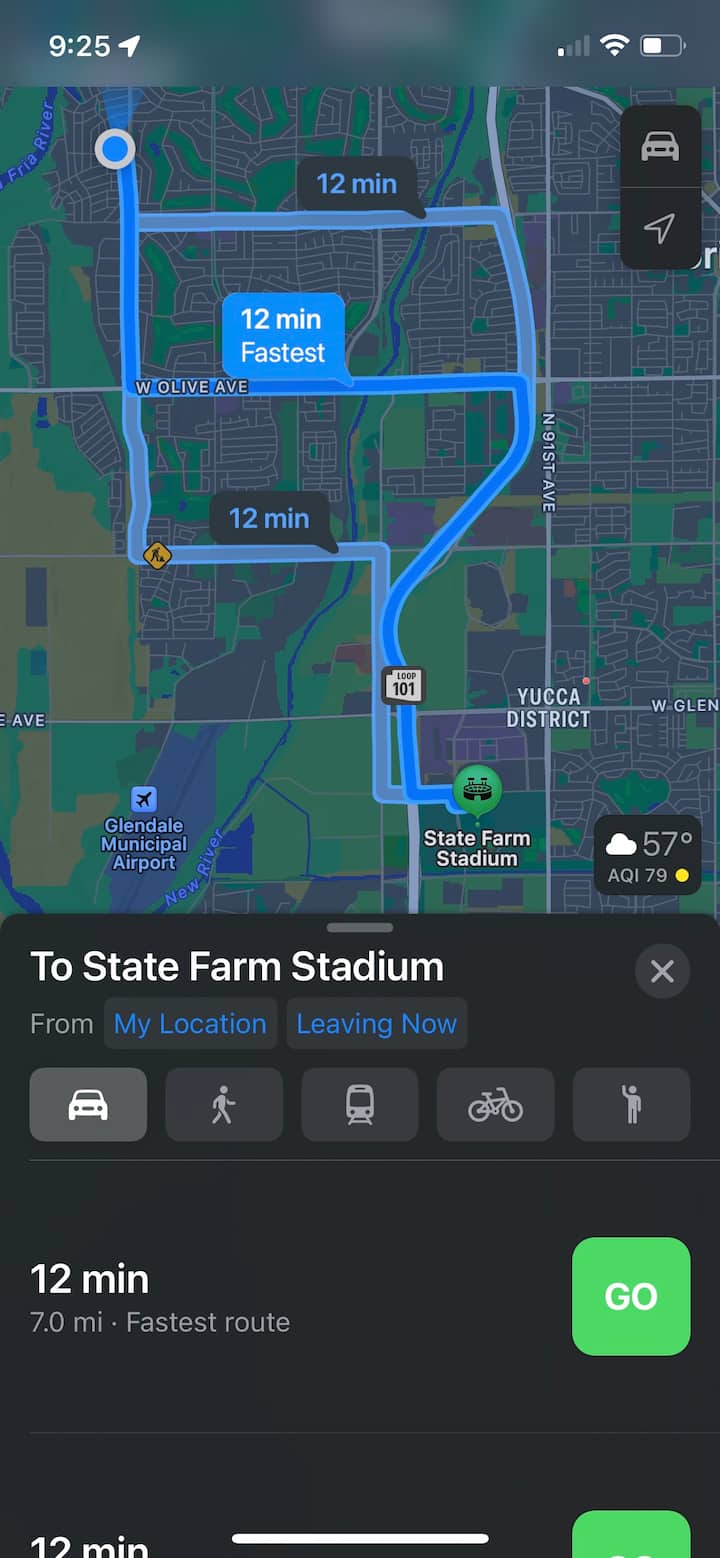Viewport: 720px width, 1558px height.
Task: Switch to the car tab in transport modes
Action: coord(88,1104)
